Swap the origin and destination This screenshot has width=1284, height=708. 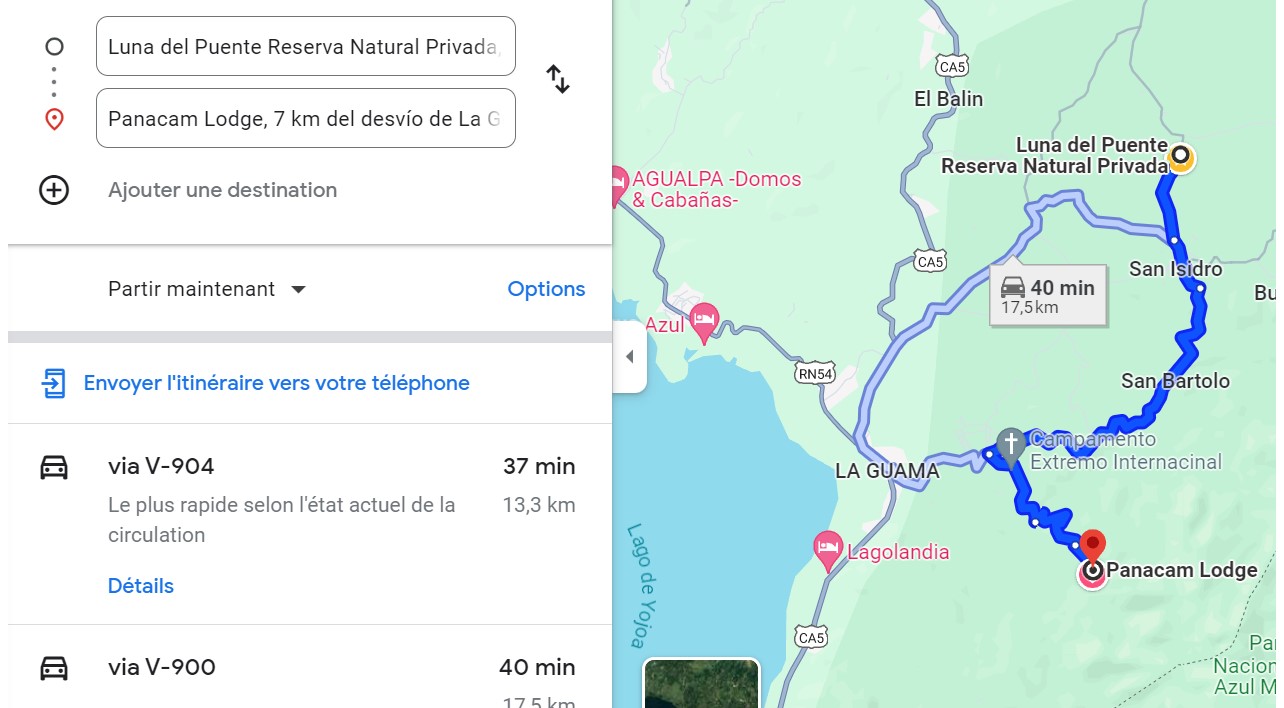pos(557,79)
